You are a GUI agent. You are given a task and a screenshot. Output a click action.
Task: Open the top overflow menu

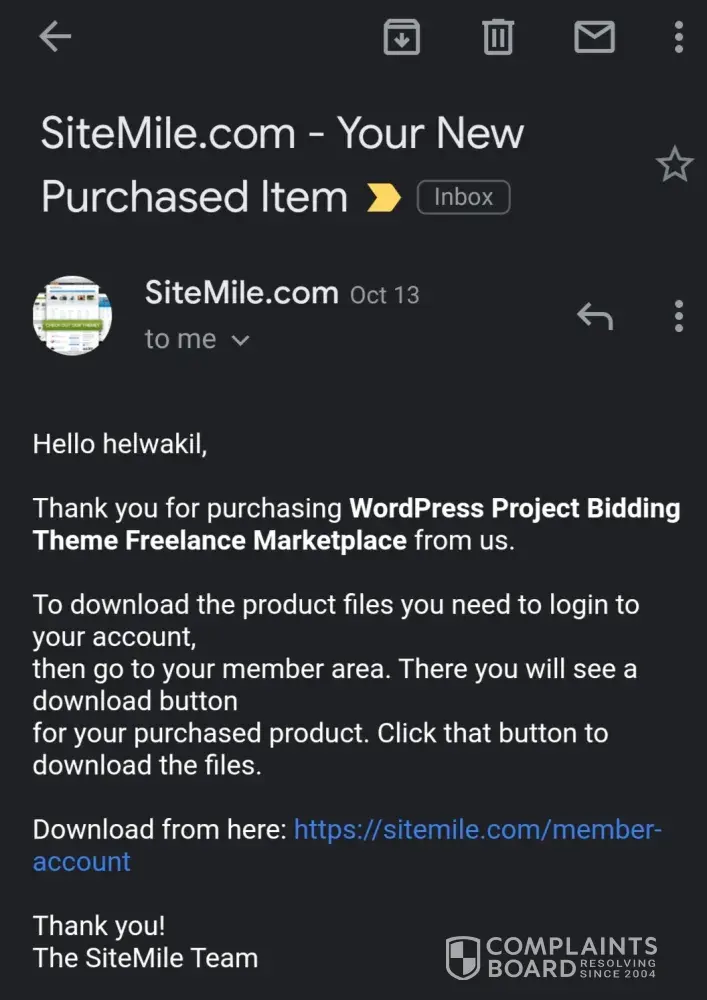679,38
